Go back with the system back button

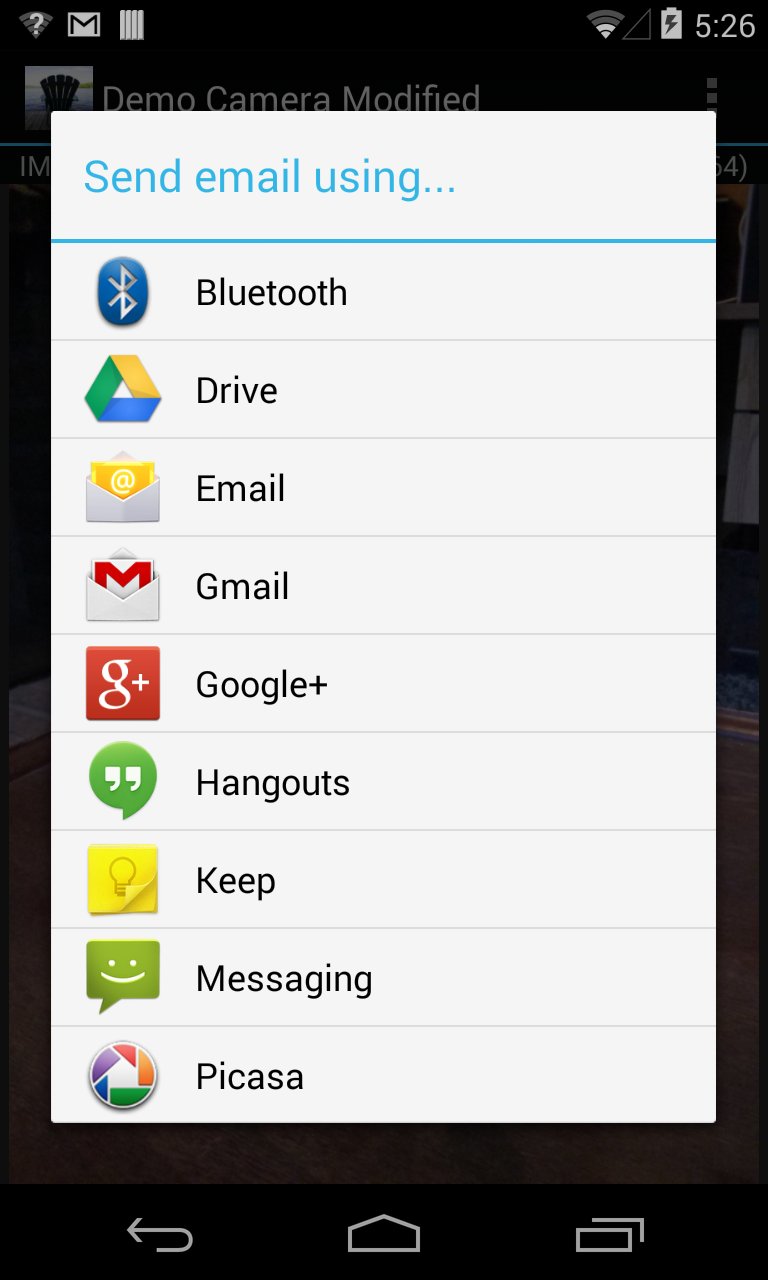tap(160, 1235)
